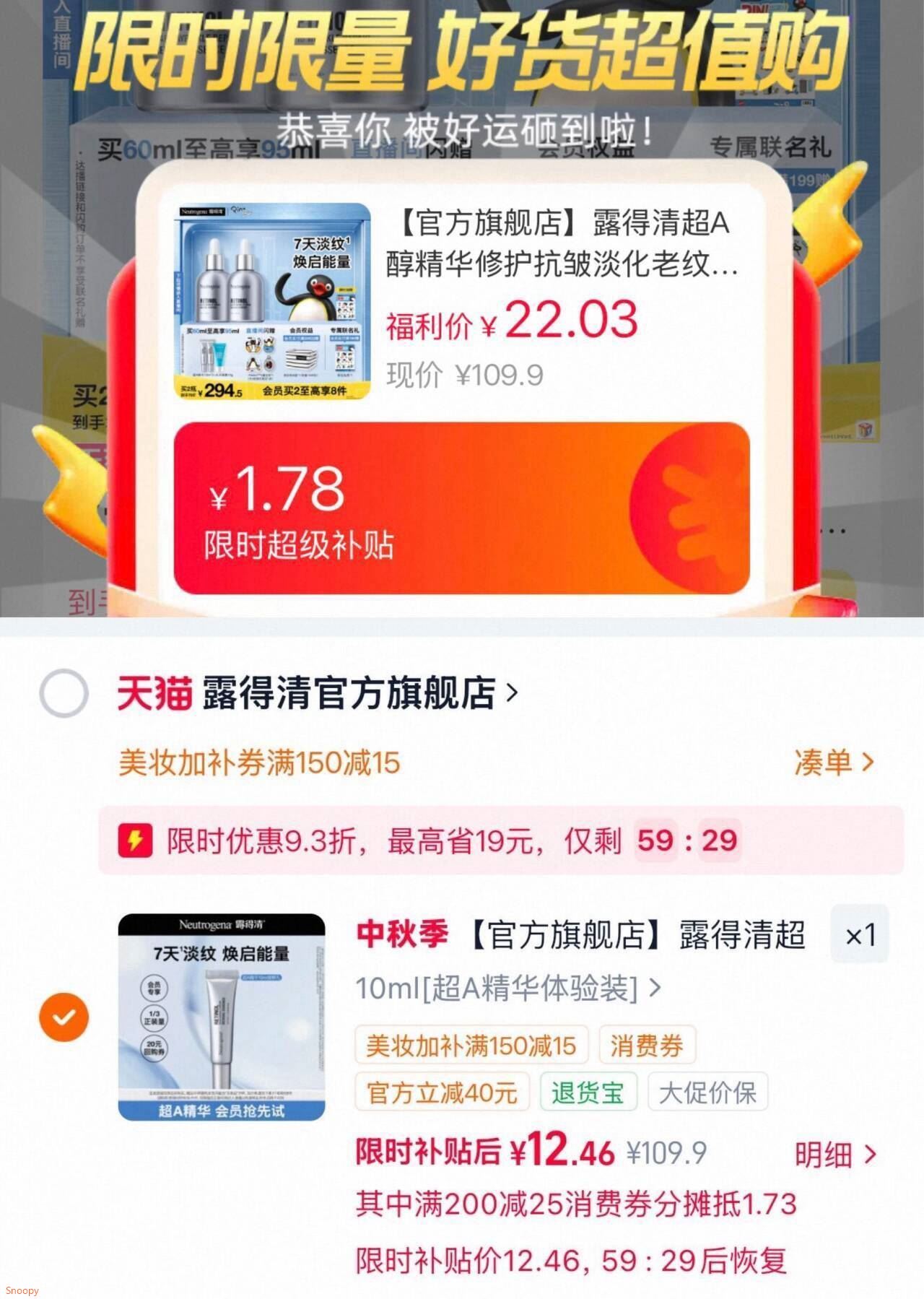Adjust the ×1 quantity of the item

pyautogui.click(x=860, y=935)
